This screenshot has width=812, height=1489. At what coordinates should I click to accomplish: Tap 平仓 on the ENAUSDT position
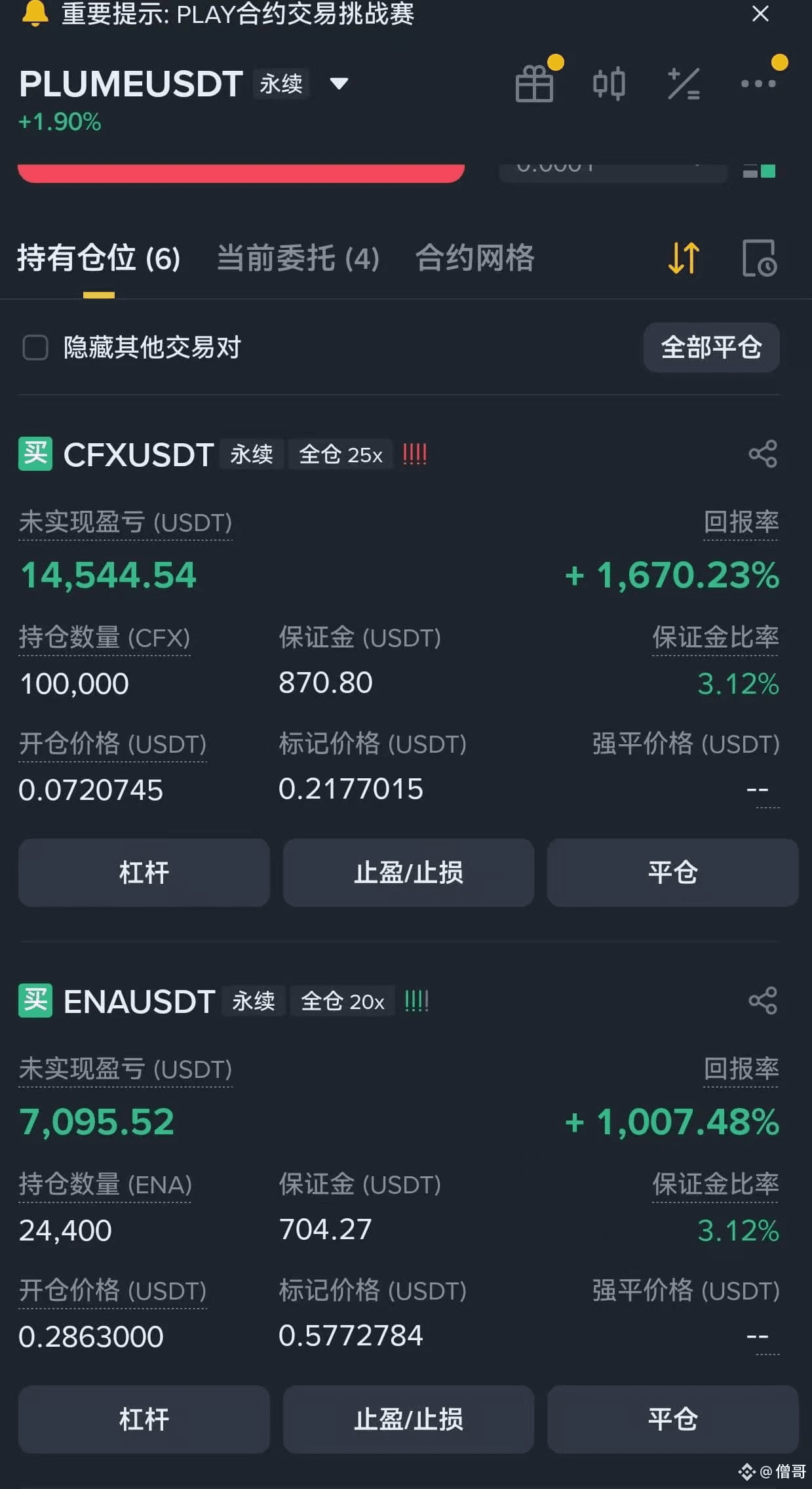pos(672,1420)
